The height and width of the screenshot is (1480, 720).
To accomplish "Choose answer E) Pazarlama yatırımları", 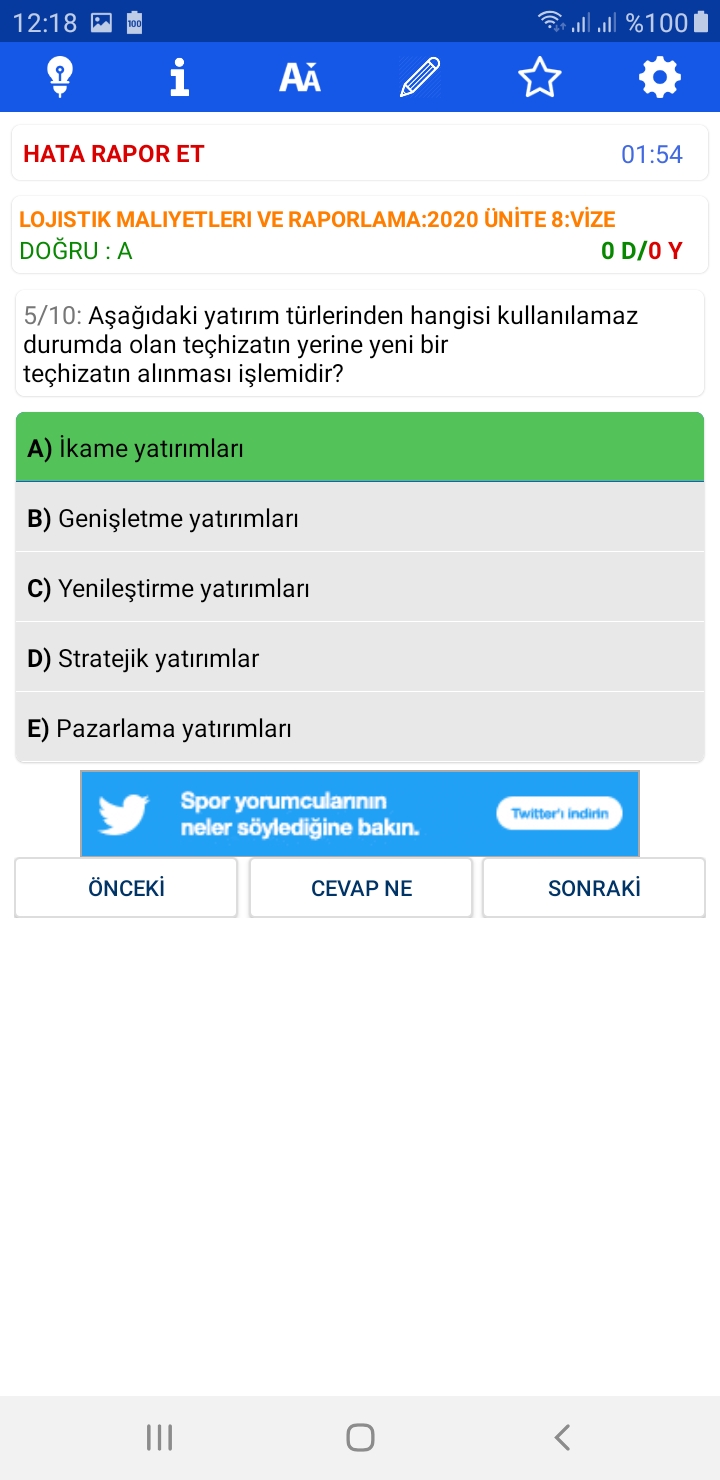I will click(x=360, y=728).
